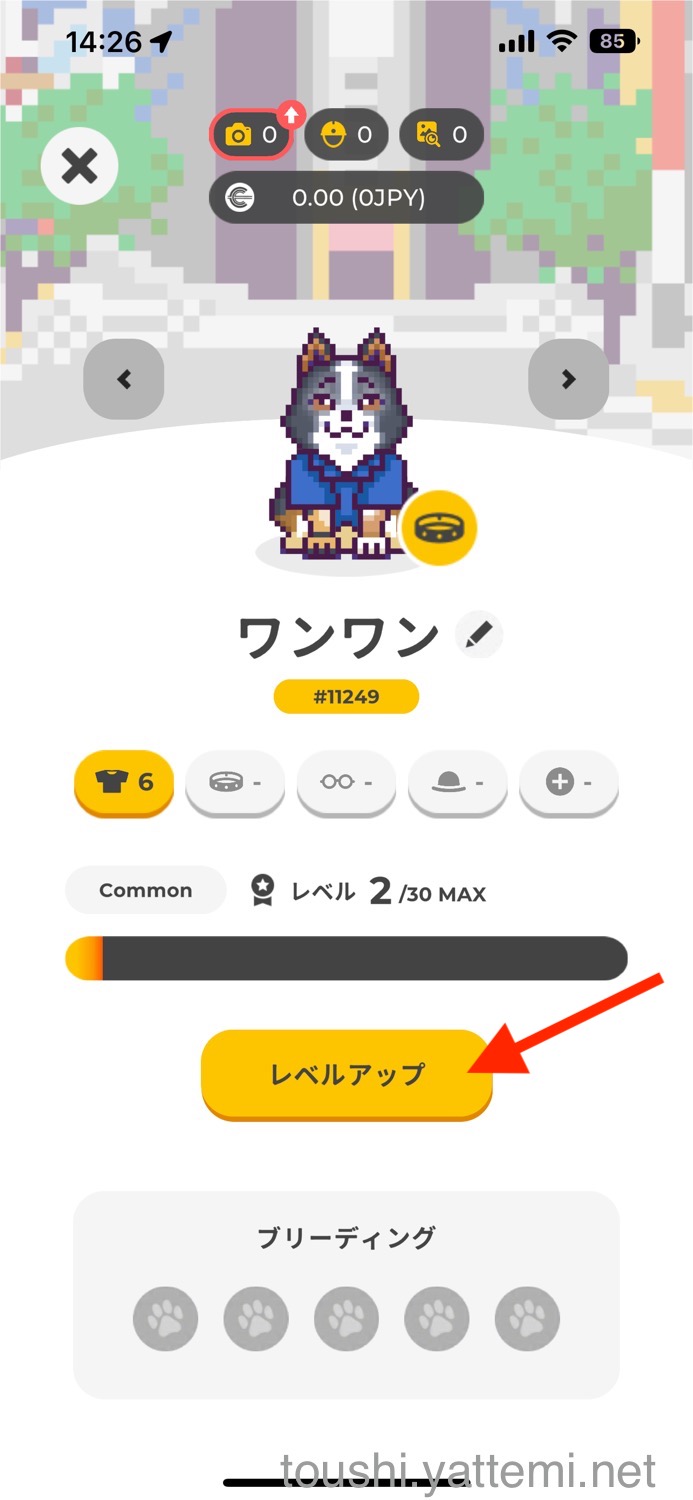
Task: Tap the レベルアップ button
Action: click(347, 1074)
